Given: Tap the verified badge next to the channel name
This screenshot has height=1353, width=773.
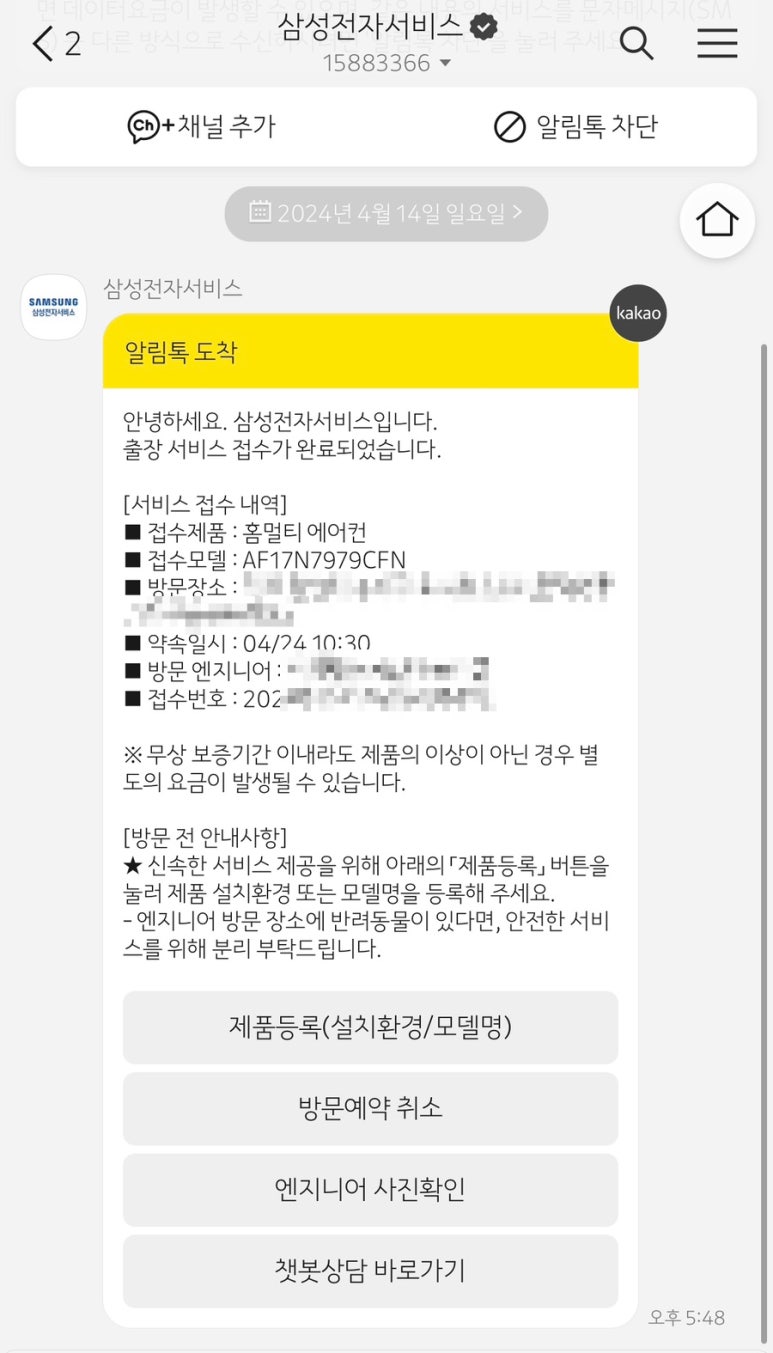Looking at the screenshot, I should (481, 29).
